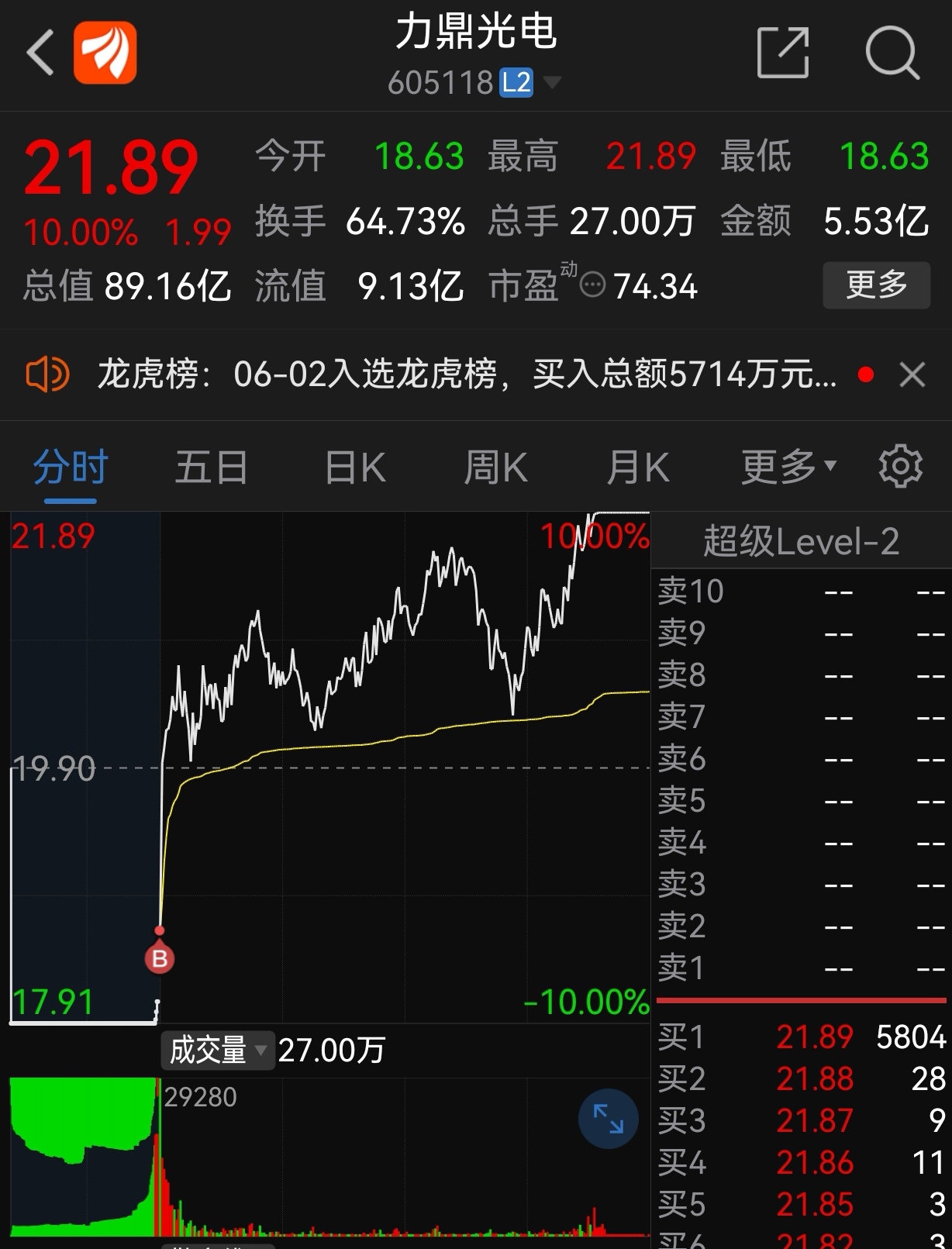Tap the 更多 button for extra stock details
The width and height of the screenshot is (952, 1249).
876,285
